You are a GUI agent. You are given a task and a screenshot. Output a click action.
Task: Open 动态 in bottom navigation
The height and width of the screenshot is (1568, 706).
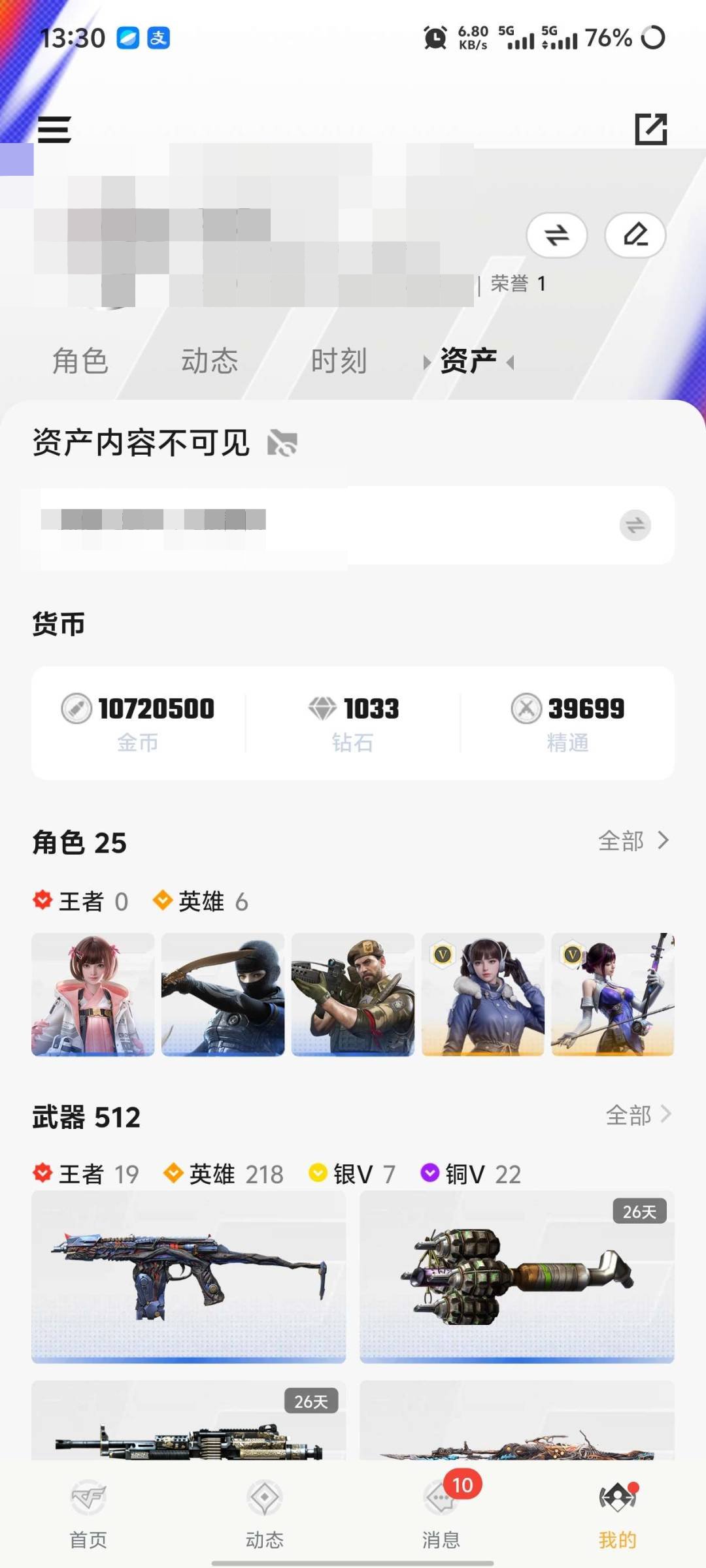pos(265,1514)
